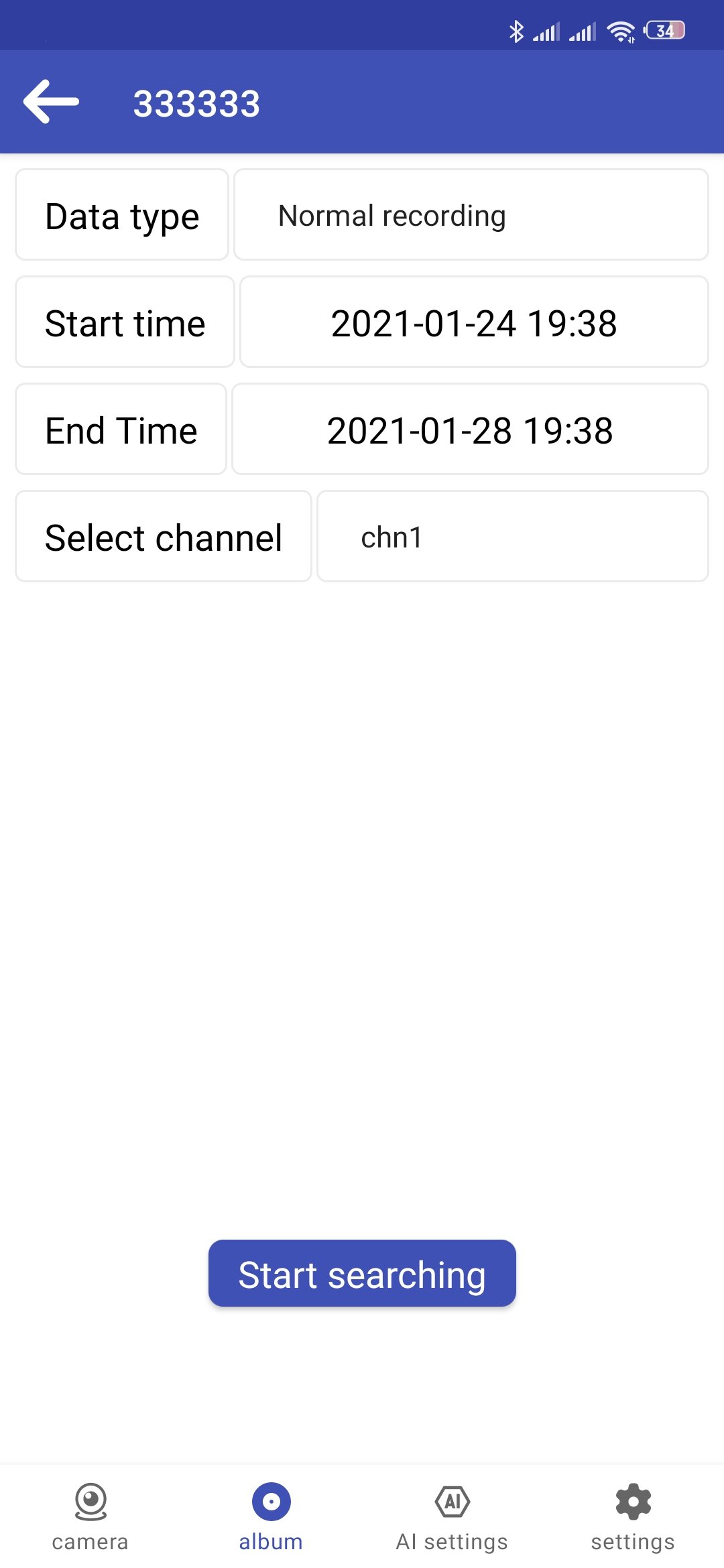Open the Select channel chooser showing chn1
The height and width of the screenshot is (1568, 724).
pyautogui.click(x=513, y=535)
